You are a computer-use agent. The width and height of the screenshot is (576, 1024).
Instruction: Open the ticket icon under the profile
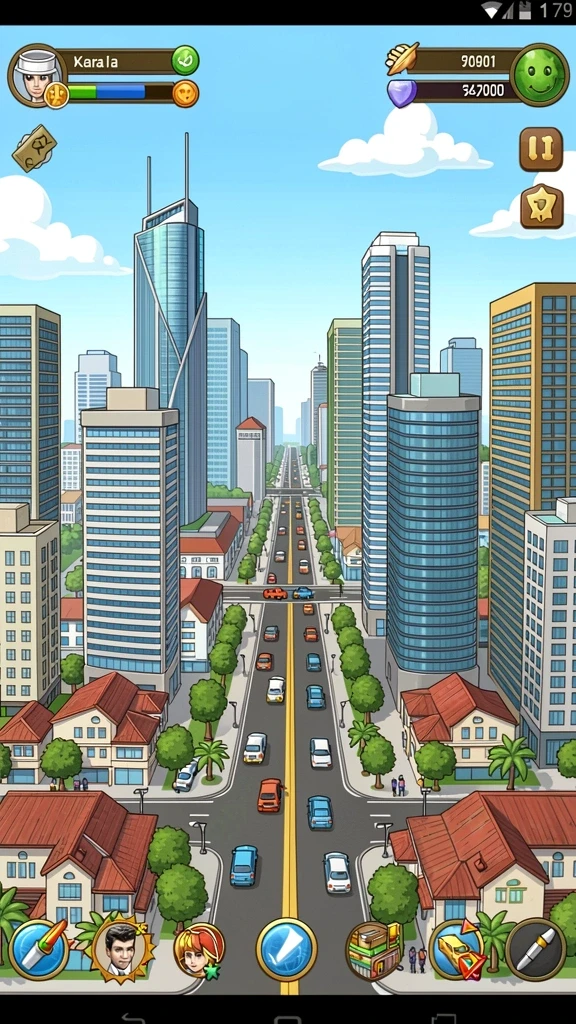34,148
